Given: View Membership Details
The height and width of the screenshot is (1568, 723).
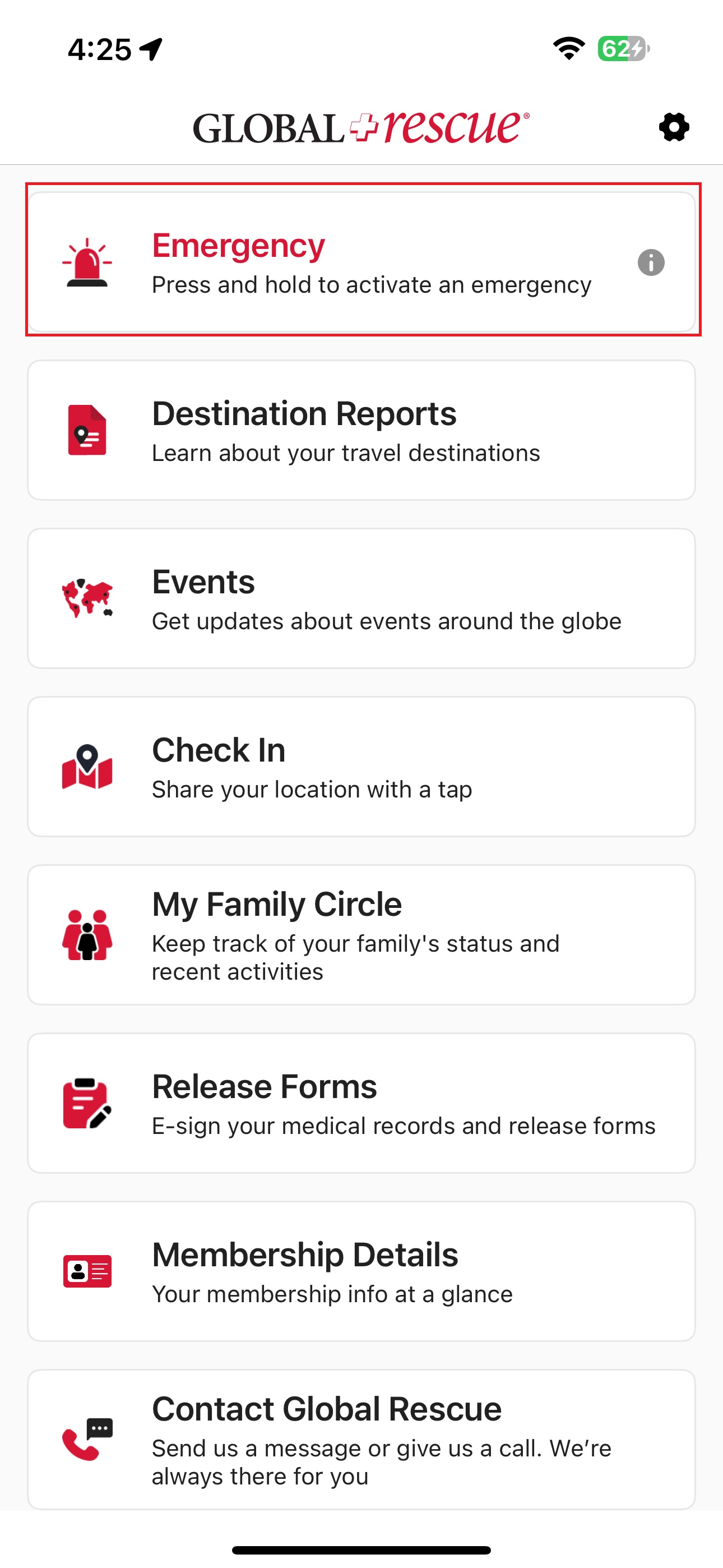Looking at the screenshot, I should [x=361, y=1271].
